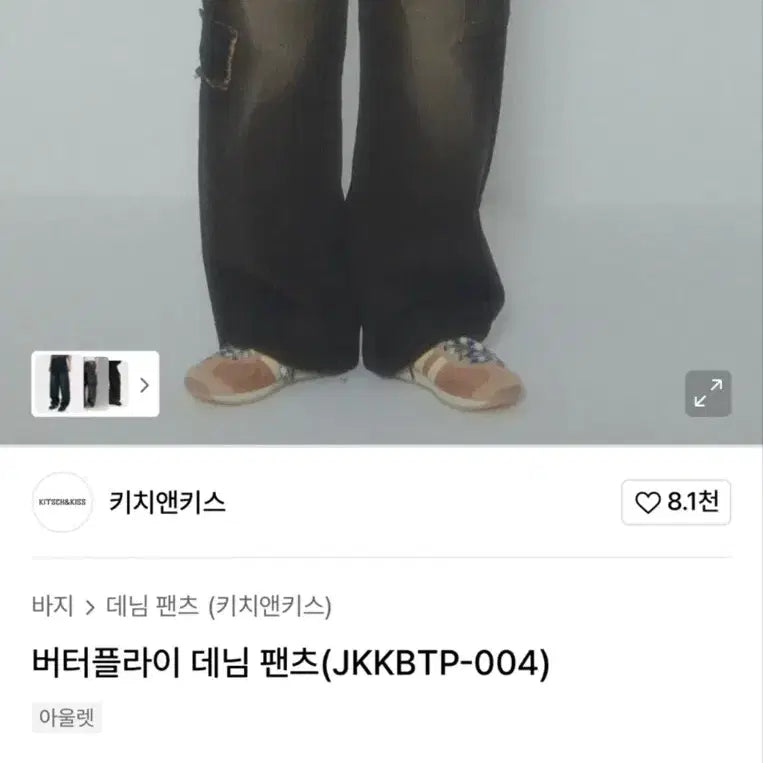Go to the 바지 category
Screen dimensions: 763x763
coord(52,606)
